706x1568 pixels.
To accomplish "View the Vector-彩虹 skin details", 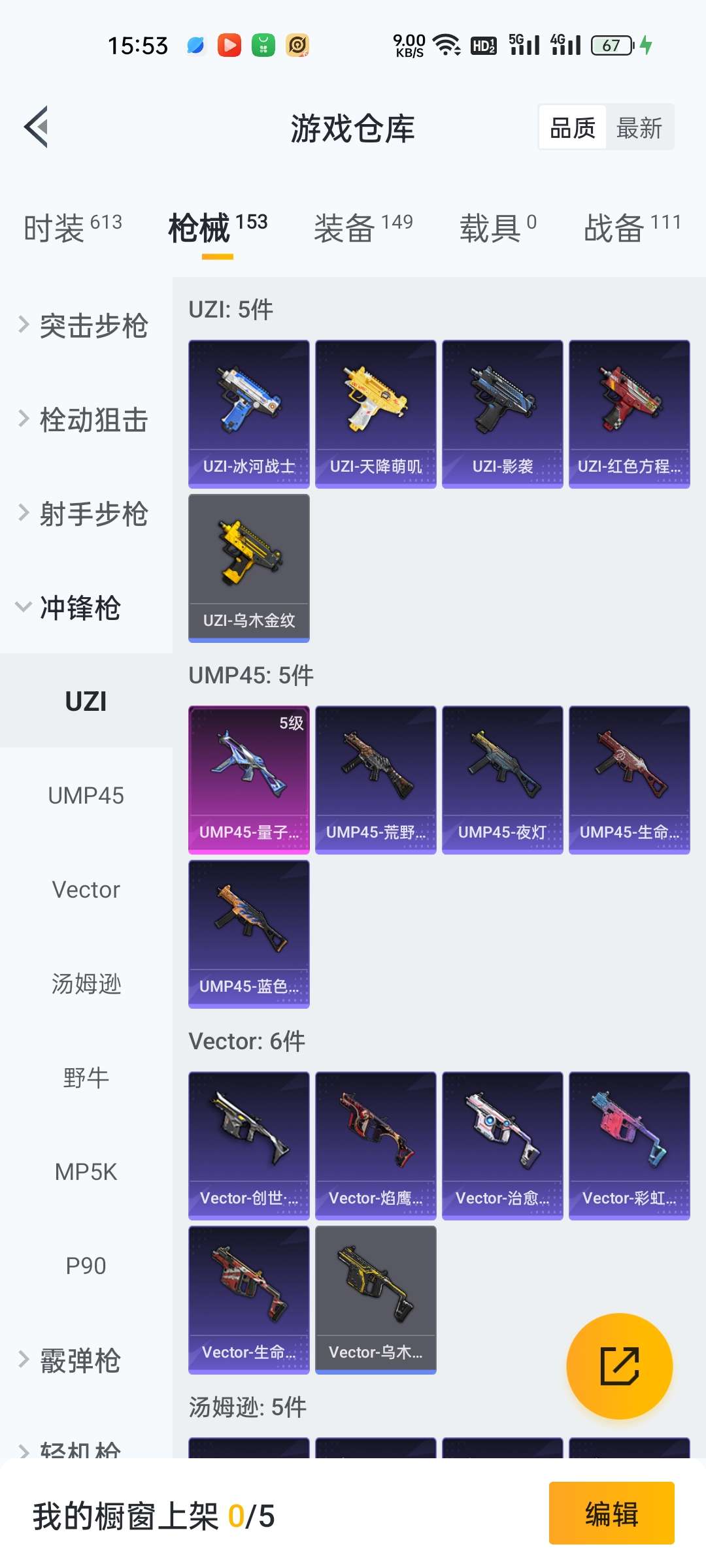I will click(629, 1145).
